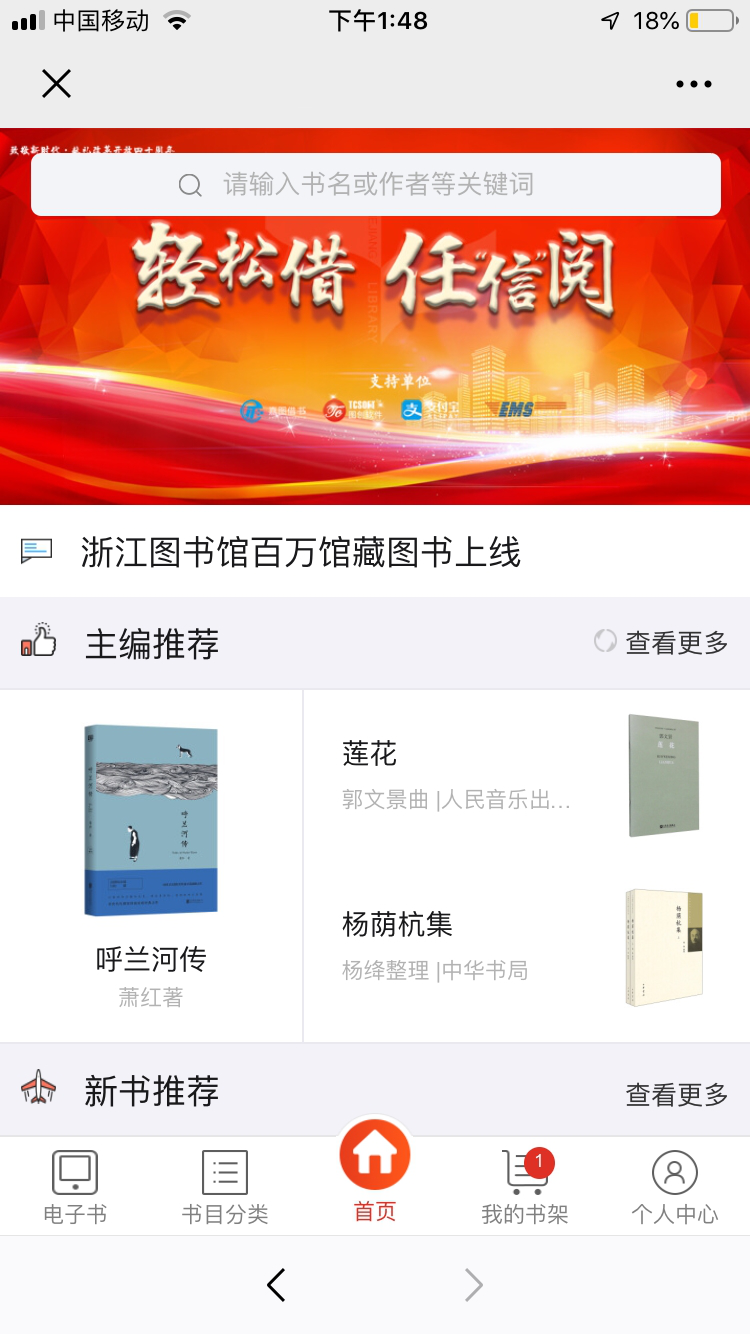Open the three-dot overflow menu
The image size is (750, 1334).
(693, 84)
